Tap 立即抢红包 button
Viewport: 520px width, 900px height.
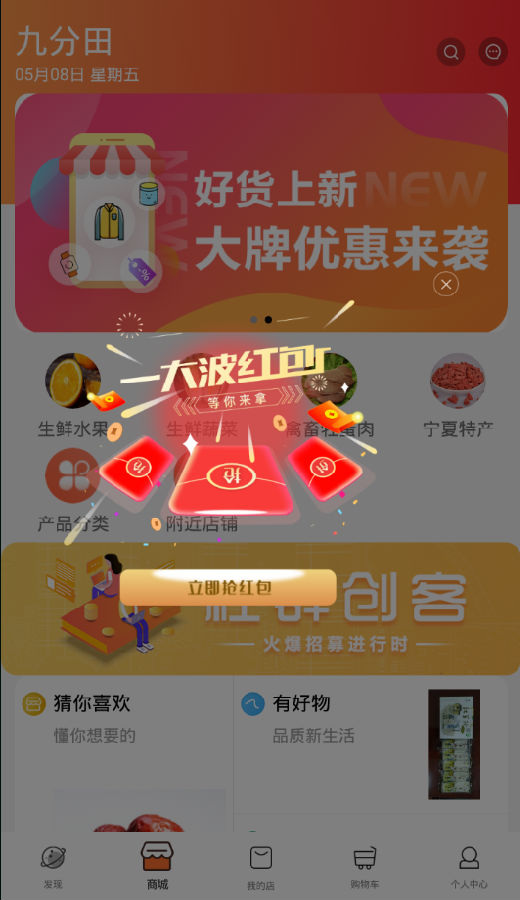(x=228, y=587)
